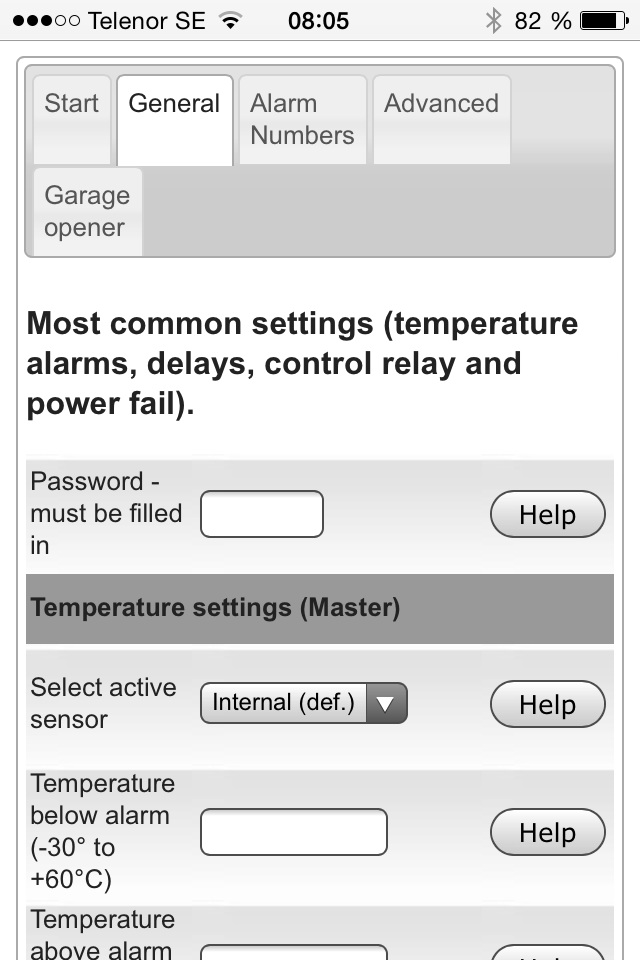Tap the Password input field
This screenshot has width=640, height=960.
click(x=262, y=514)
